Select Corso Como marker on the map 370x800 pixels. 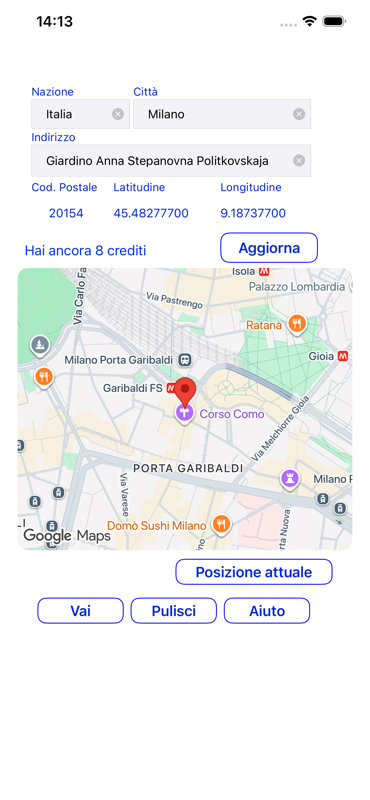(184, 413)
